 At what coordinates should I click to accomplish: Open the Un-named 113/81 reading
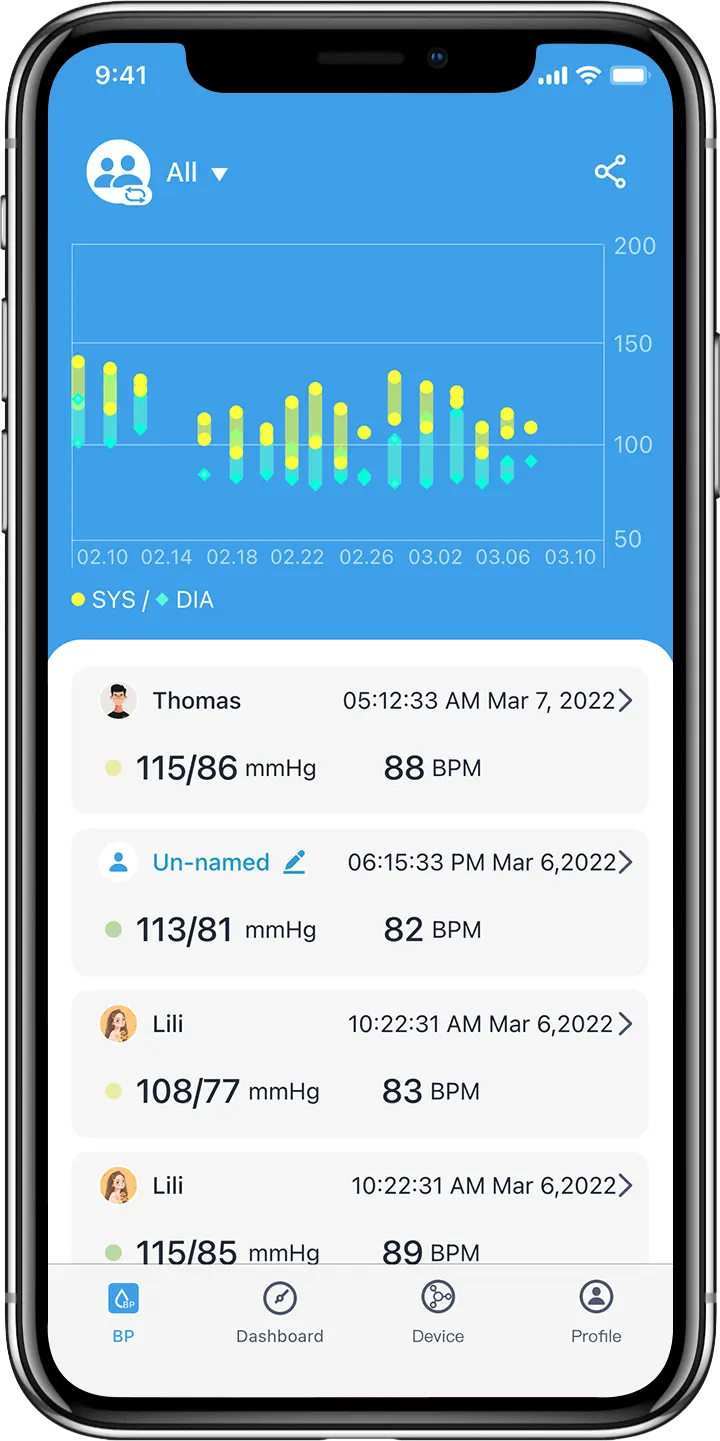(x=360, y=902)
